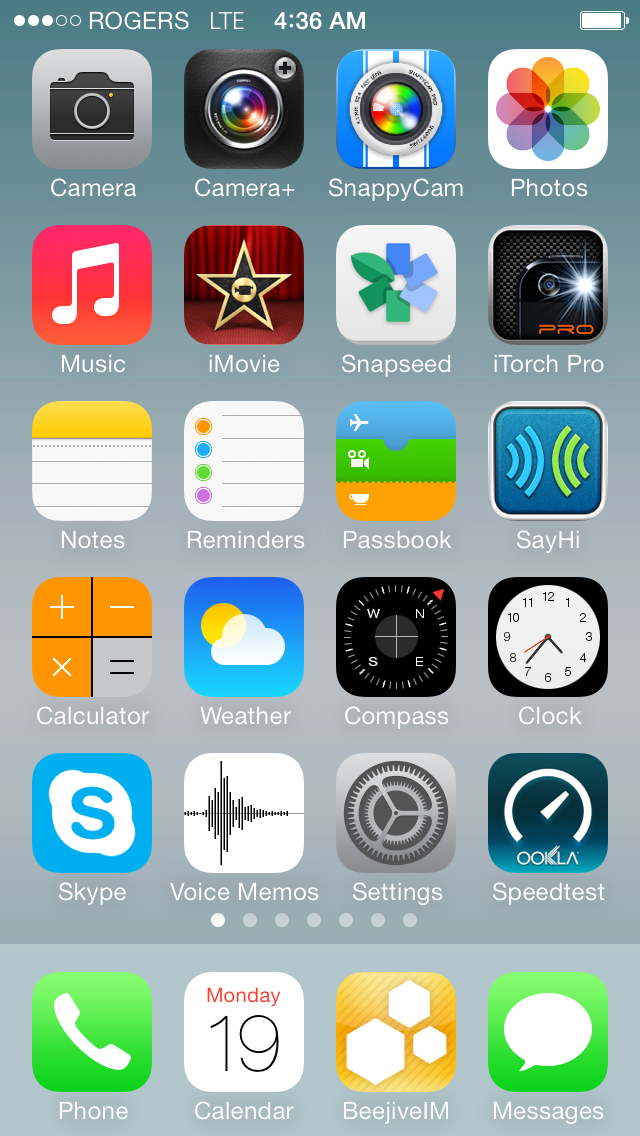Open the Photos app
This screenshot has width=640, height=1136.
click(x=548, y=109)
